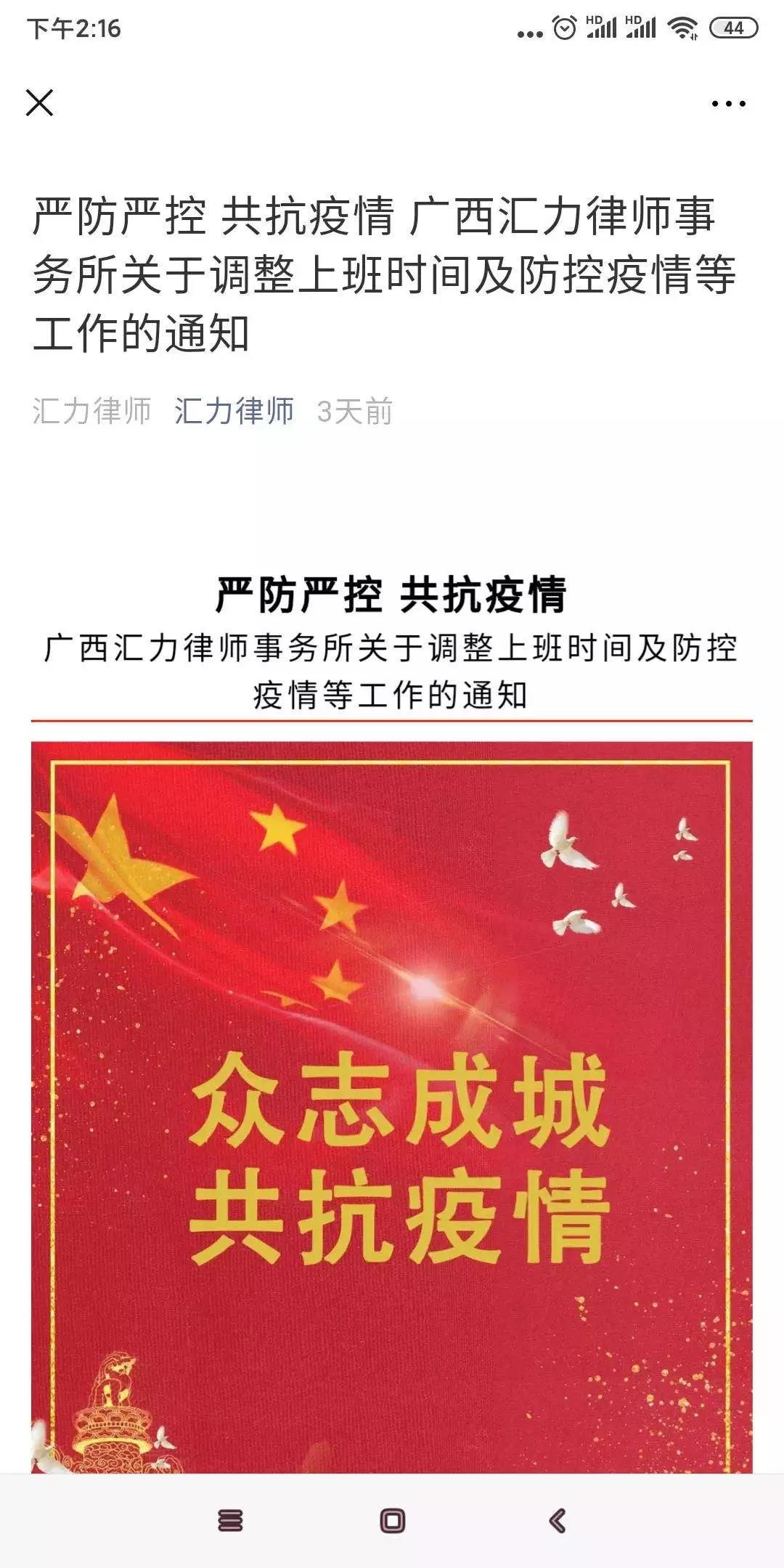
Task: Open the blue 汇力律师 account link
Action: point(234,411)
